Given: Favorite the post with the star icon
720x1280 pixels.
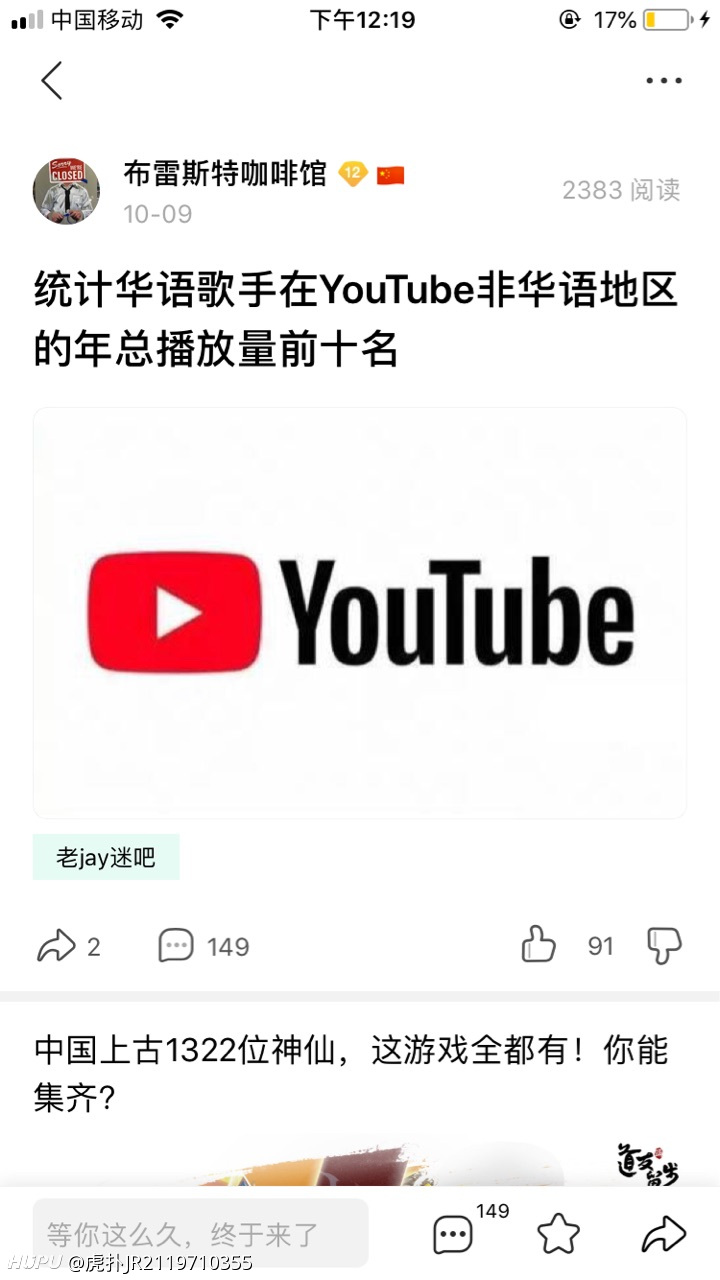Looking at the screenshot, I should click(558, 1234).
